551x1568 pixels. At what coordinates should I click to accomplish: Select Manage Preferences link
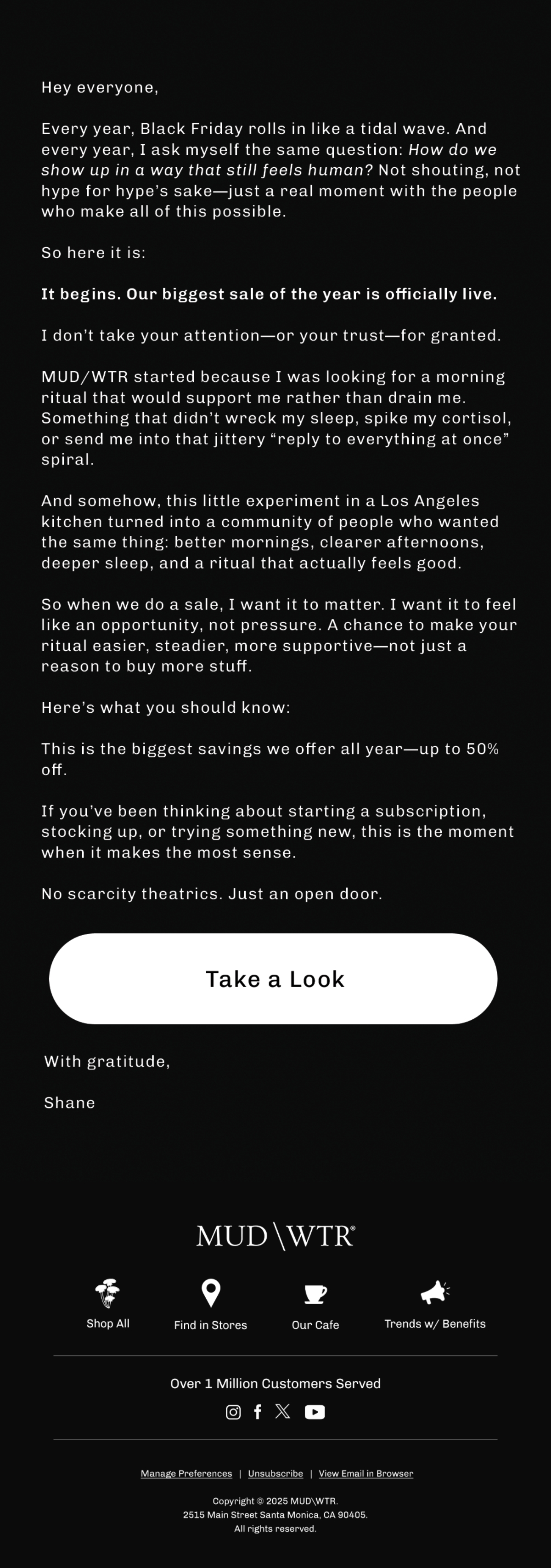point(186,1473)
